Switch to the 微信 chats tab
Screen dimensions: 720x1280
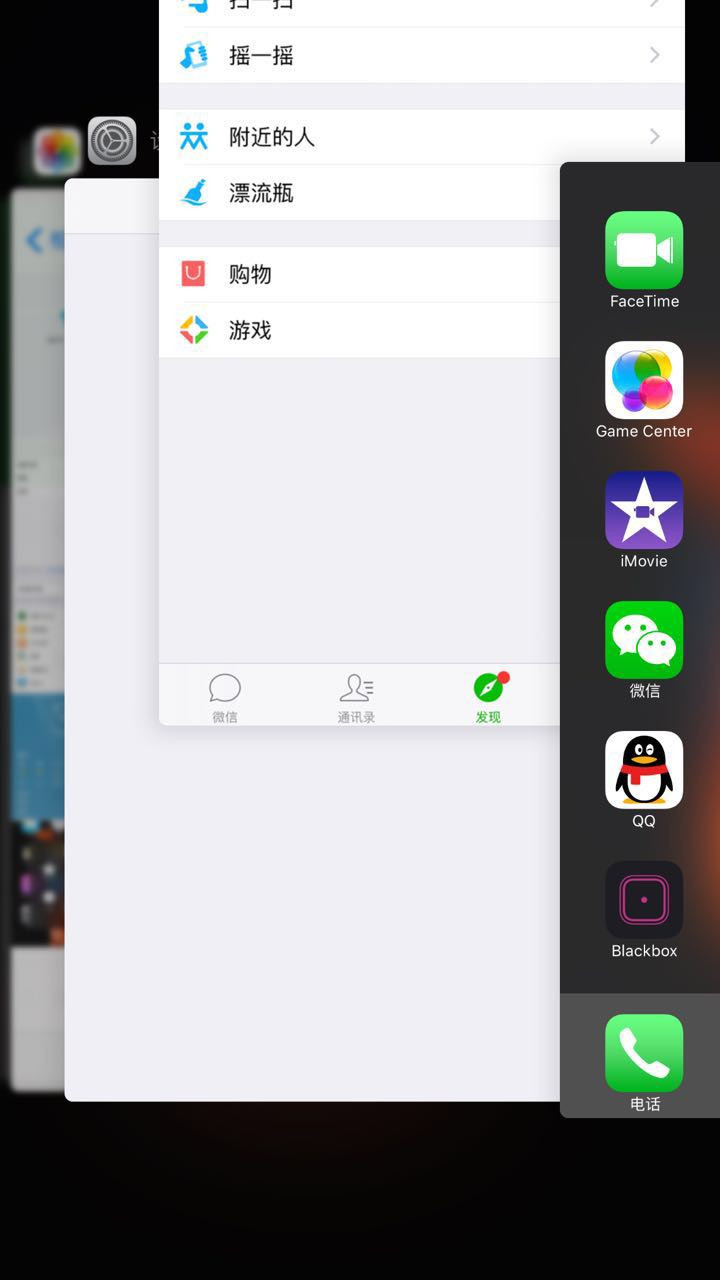point(225,697)
